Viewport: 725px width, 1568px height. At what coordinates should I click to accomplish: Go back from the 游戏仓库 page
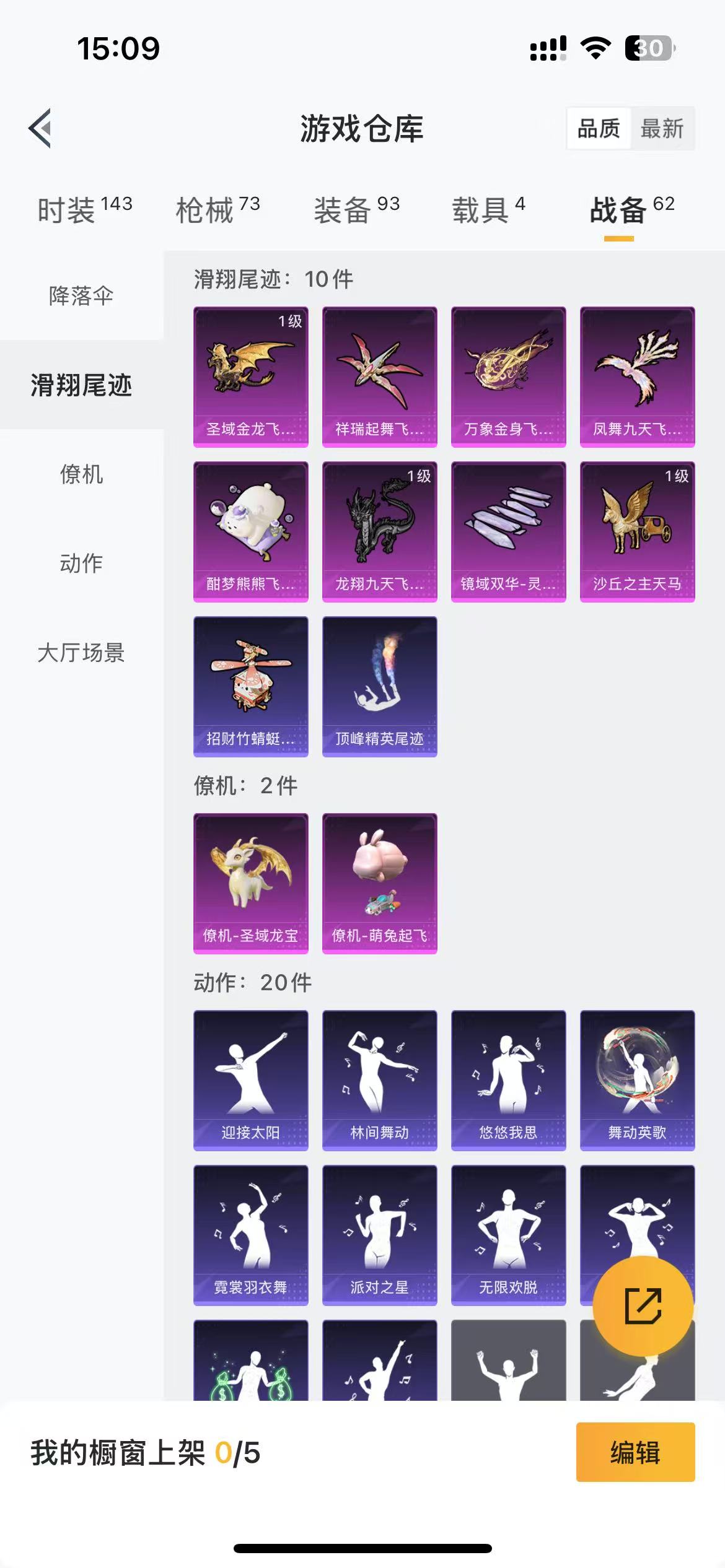click(41, 128)
